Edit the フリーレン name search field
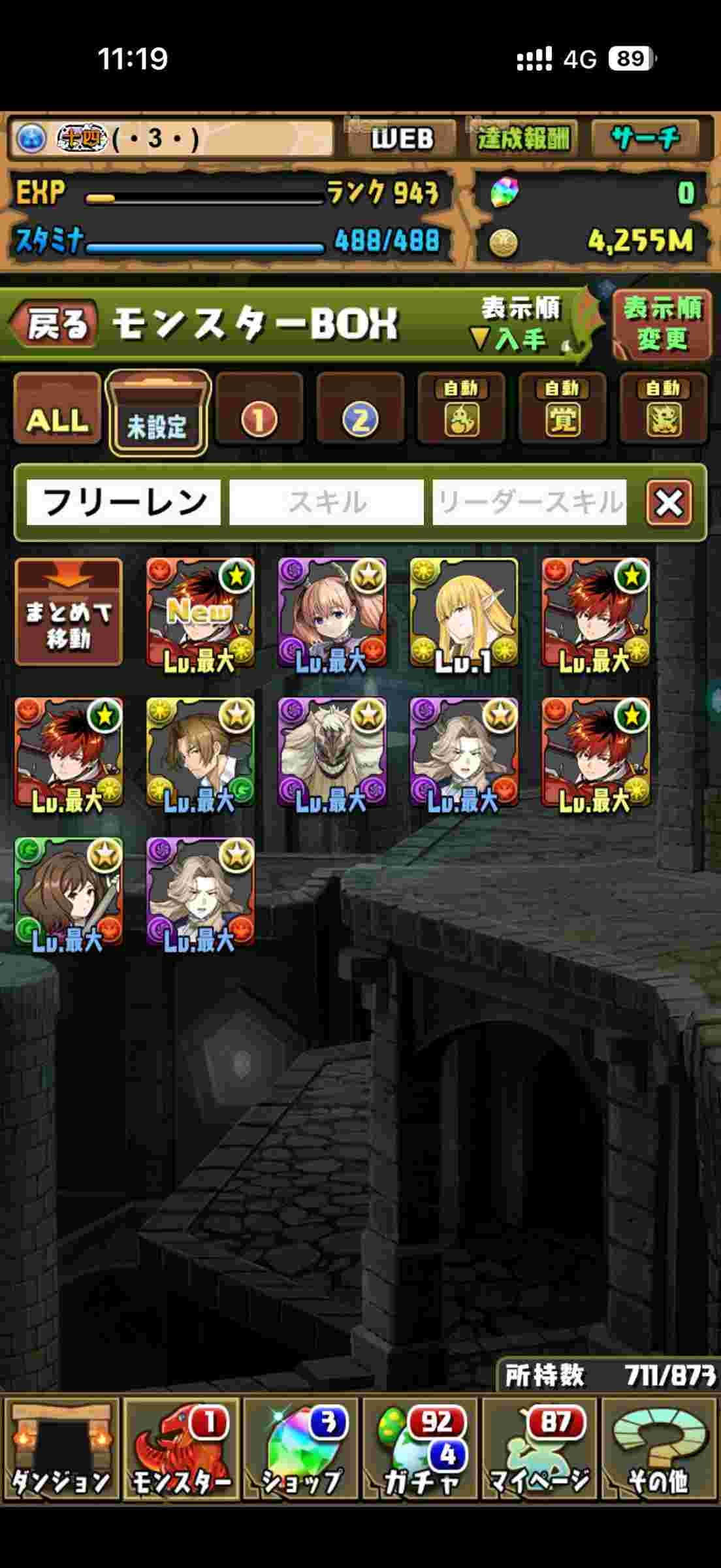The image size is (721, 1568). click(x=124, y=502)
